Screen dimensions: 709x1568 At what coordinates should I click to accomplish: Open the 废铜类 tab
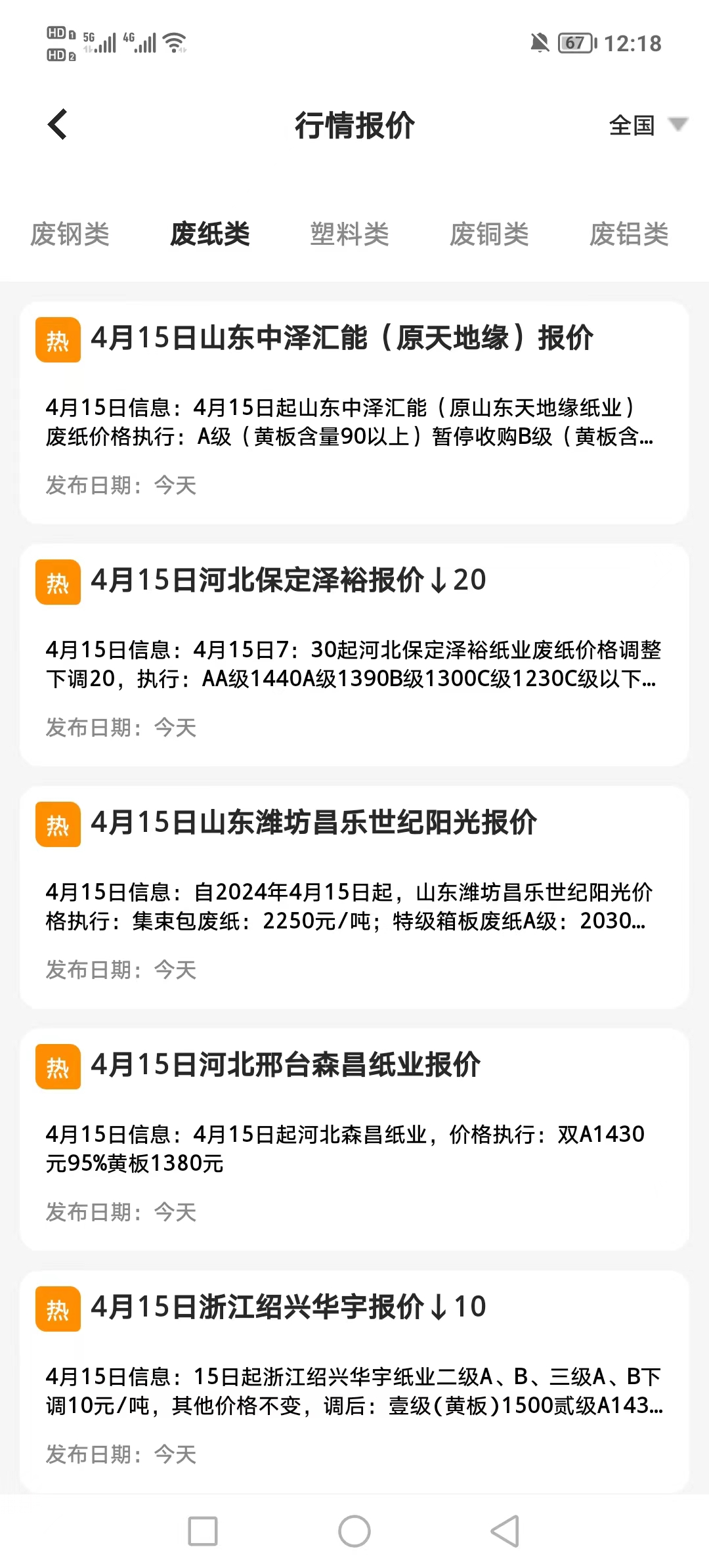click(489, 234)
